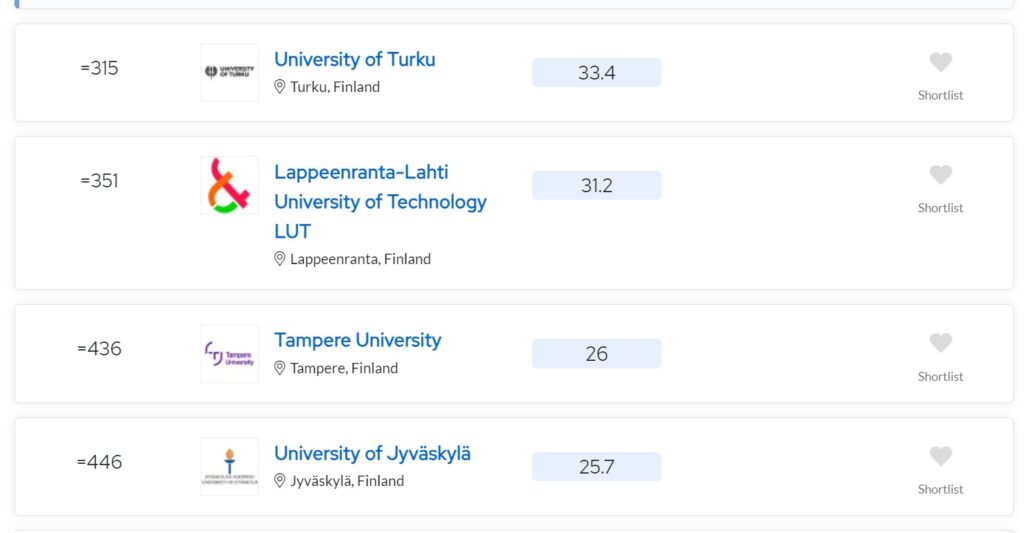Open the Tampere University link
The height and width of the screenshot is (533, 1024).
pos(357,340)
